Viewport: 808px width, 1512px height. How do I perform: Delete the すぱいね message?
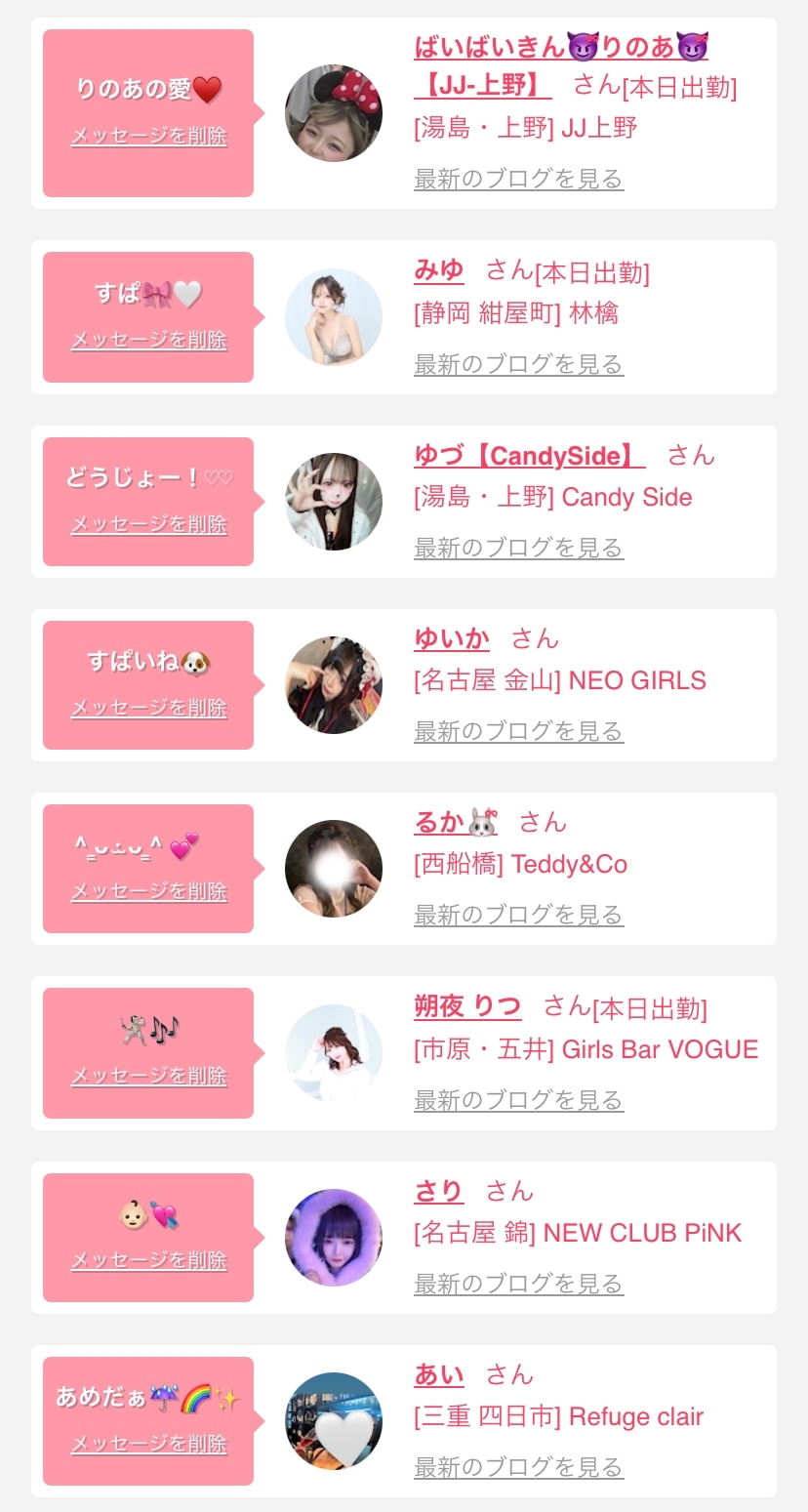149,709
